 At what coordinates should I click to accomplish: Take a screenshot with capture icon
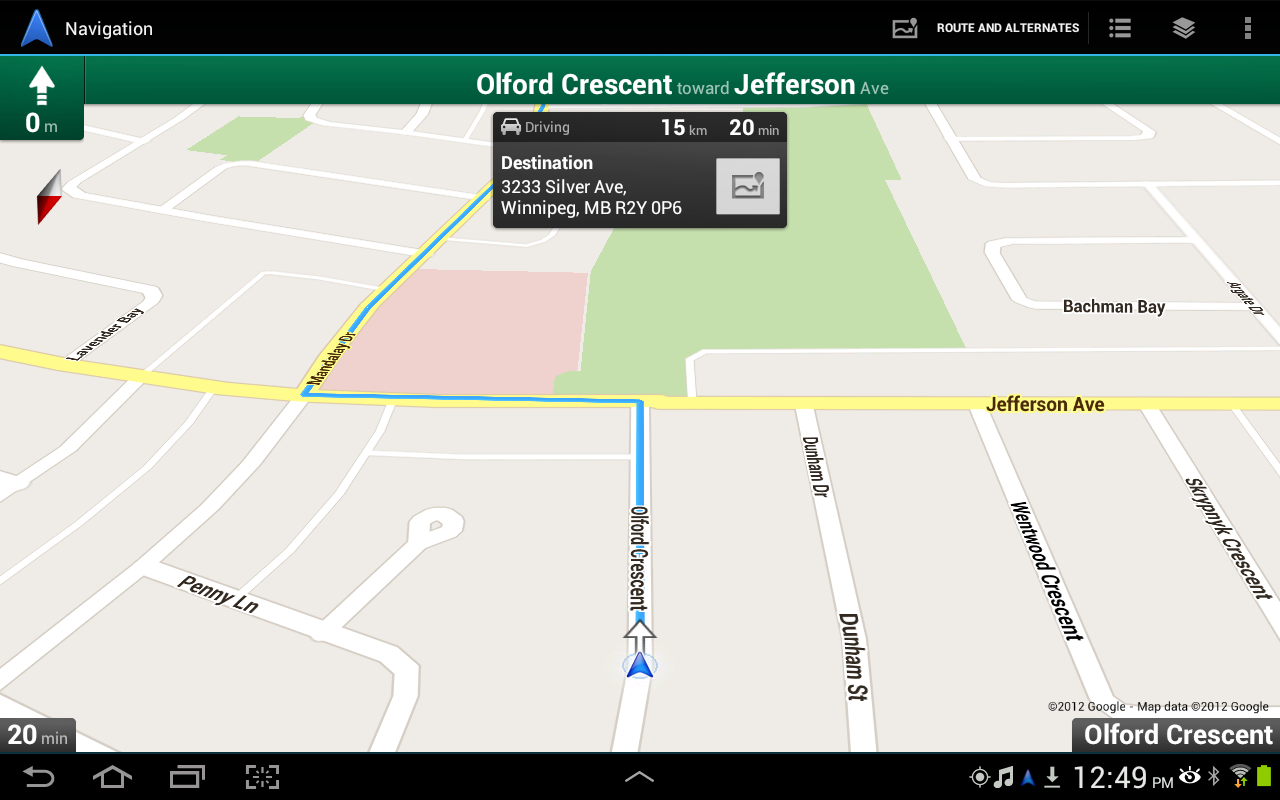pos(262,777)
